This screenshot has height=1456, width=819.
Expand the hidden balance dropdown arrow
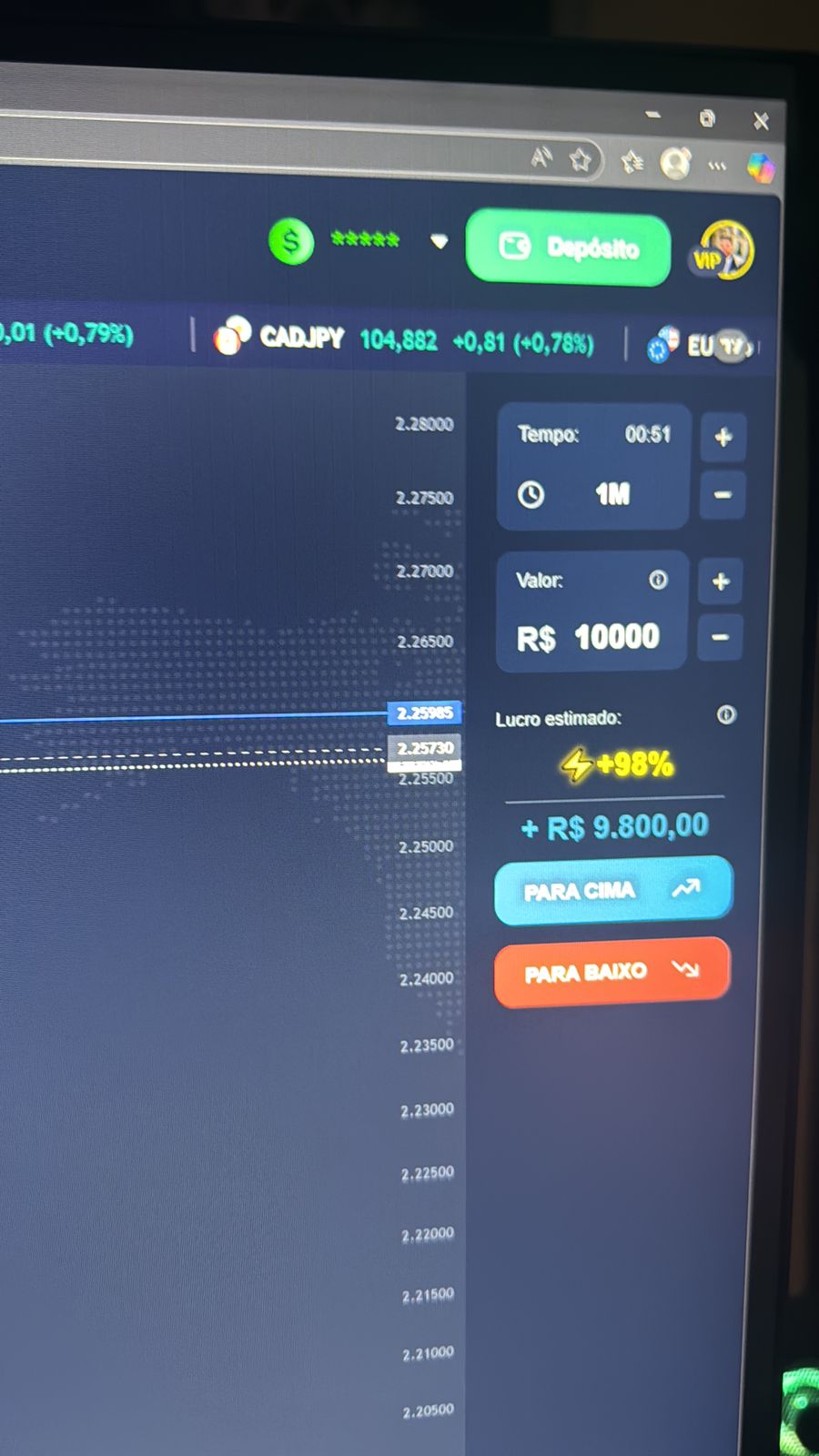coord(440,242)
